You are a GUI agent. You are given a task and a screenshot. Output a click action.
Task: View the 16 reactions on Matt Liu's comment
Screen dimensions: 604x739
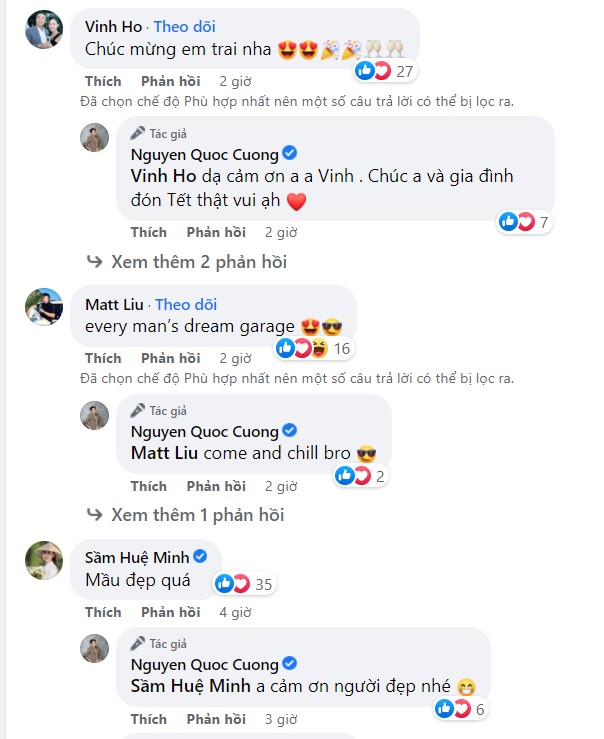point(312,348)
